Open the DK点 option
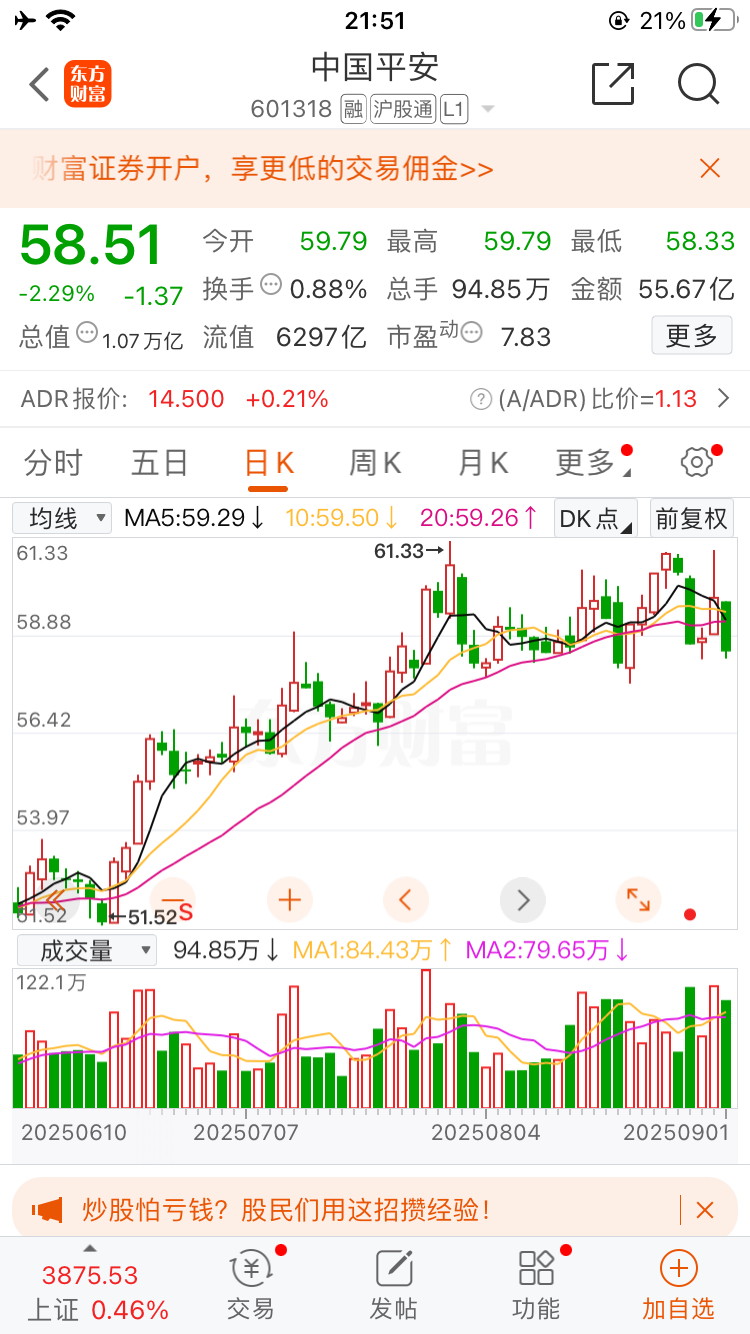The width and height of the screenshot is (750, 1334). 596,518
